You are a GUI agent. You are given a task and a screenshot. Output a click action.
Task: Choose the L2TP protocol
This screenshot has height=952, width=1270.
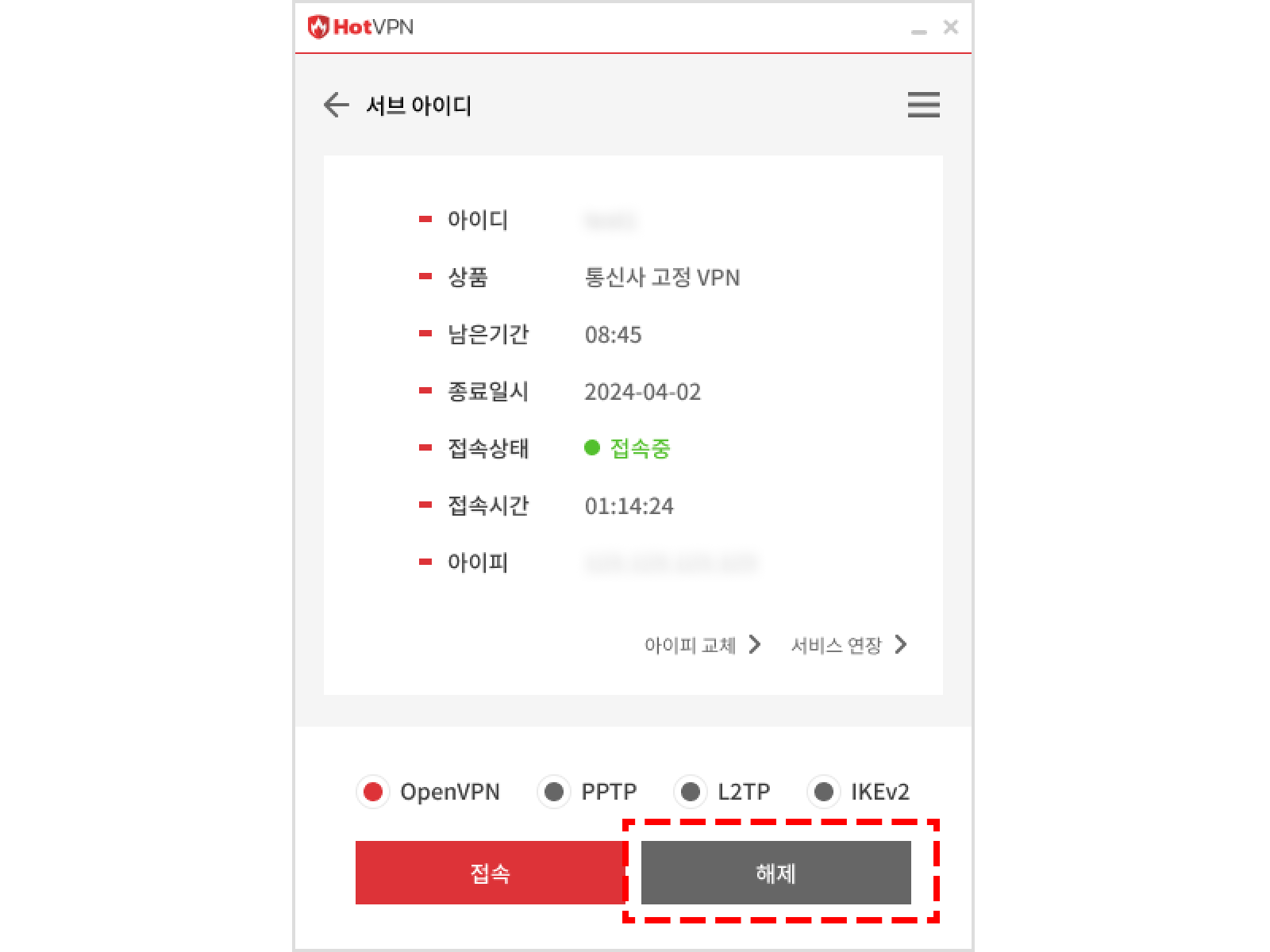691,792
